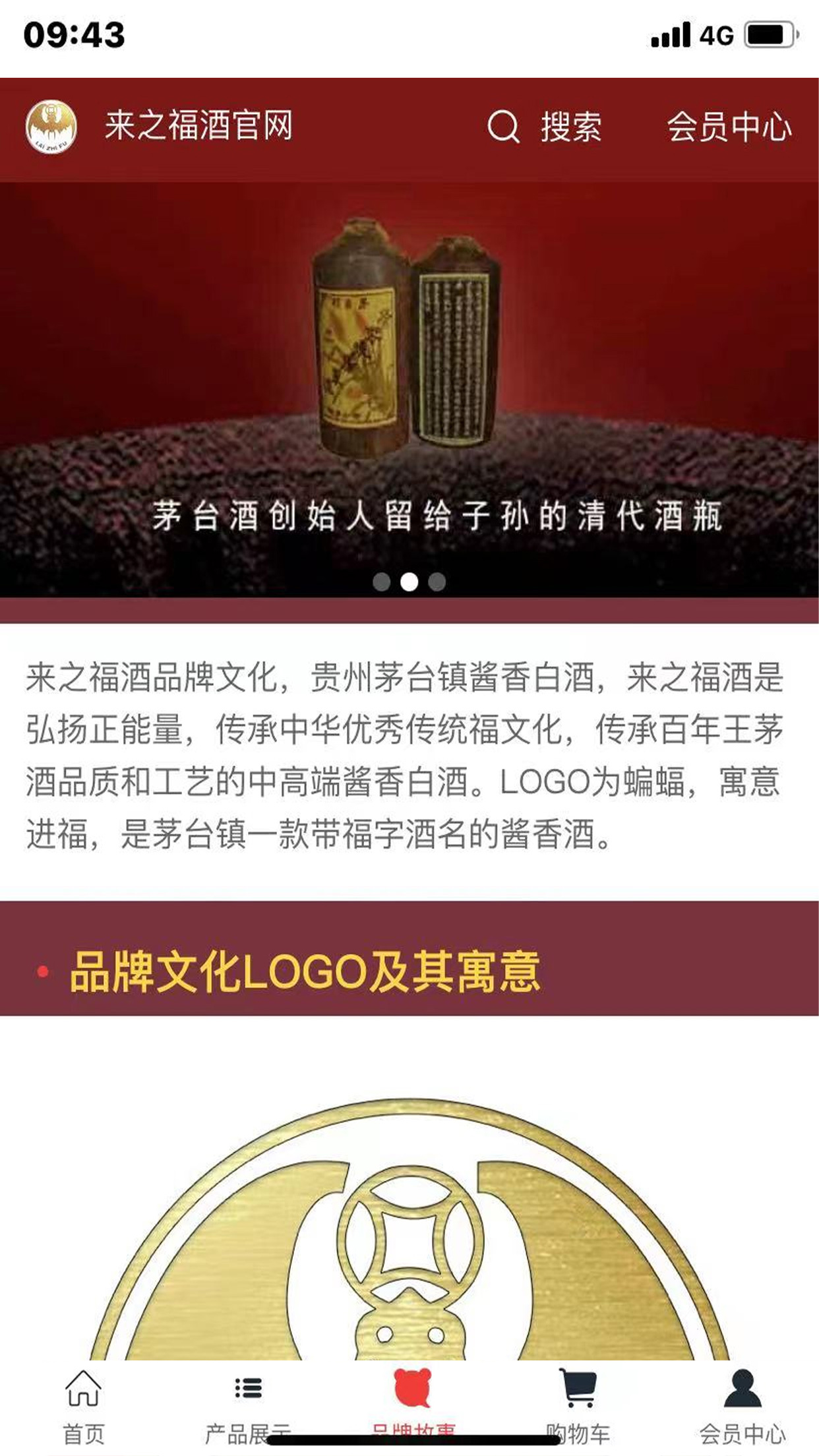This screenshot has width=819, height=1456.
Task: Jump to third carousel slide dot
Action: click(437, 582)
